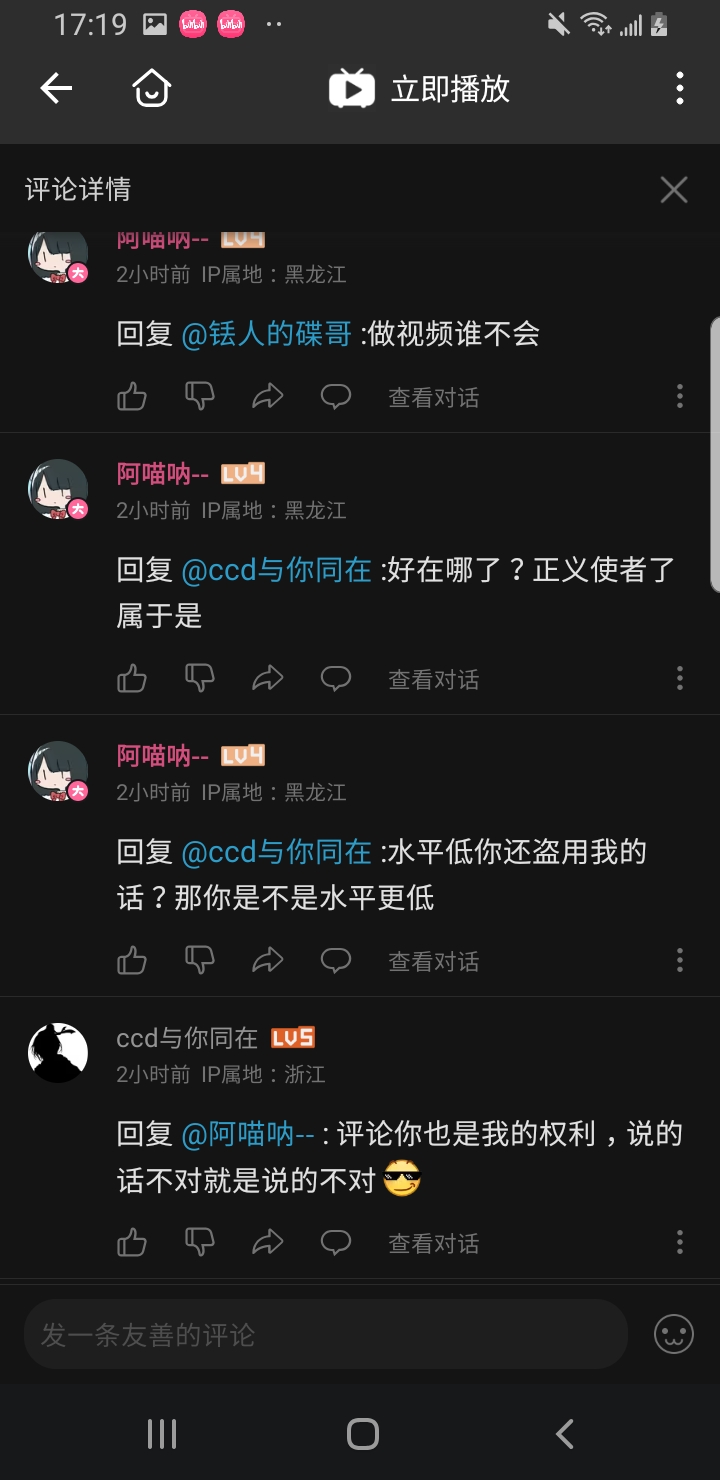This screenshot has height=1480, width=720.
Task: Reply to the comment 水平低你还盗用我的话
Action: point(336,961)
